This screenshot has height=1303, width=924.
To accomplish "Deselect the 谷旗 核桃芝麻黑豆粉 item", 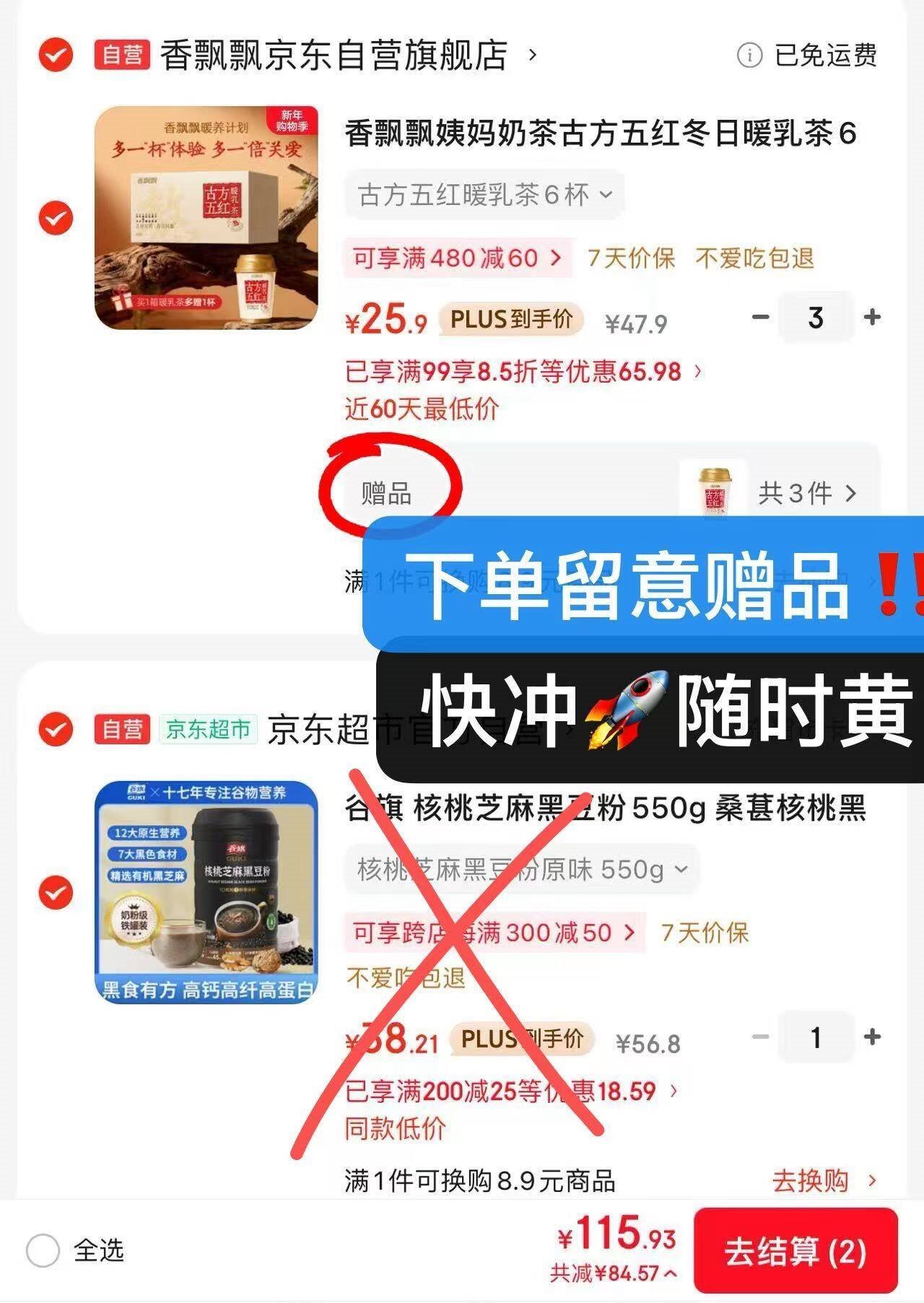I will click(x=56, y=893).
